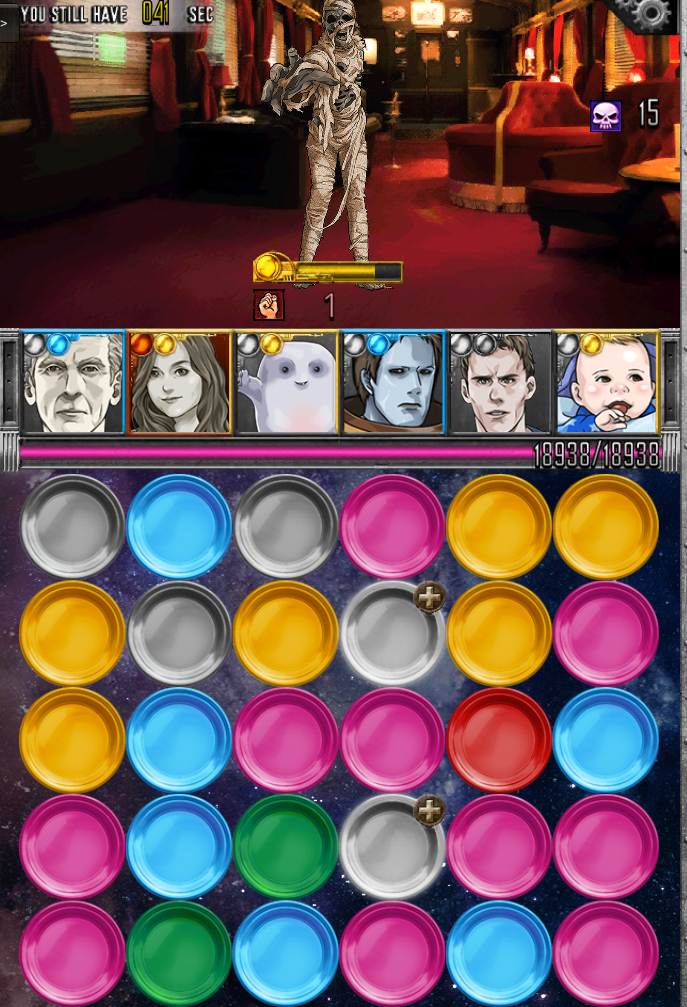This screenshot has height=1007, width=687.
Task: Expand the small arrow panel at top-left
Action: (x=8, y=22)
